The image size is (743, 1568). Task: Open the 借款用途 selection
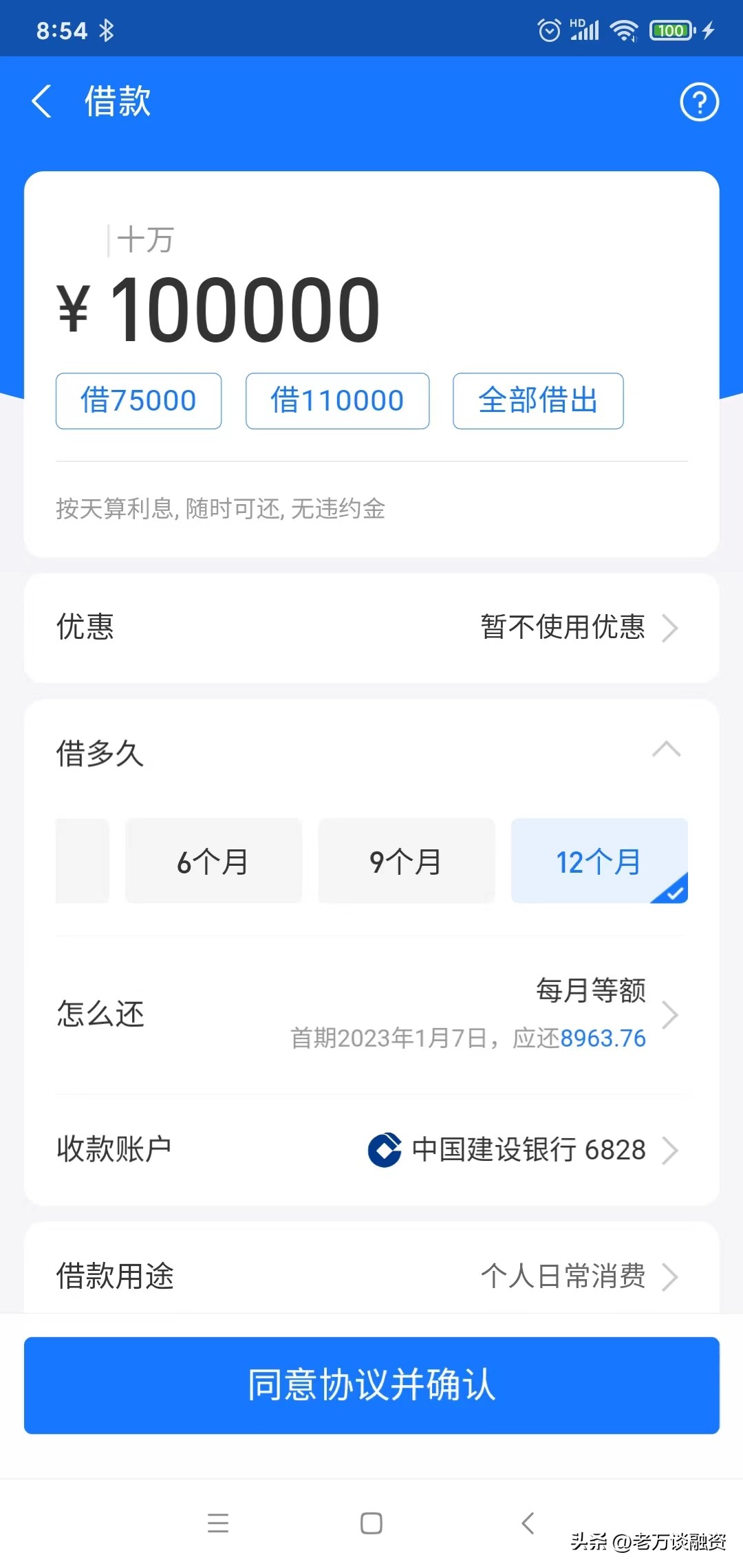click(669, 1277)
